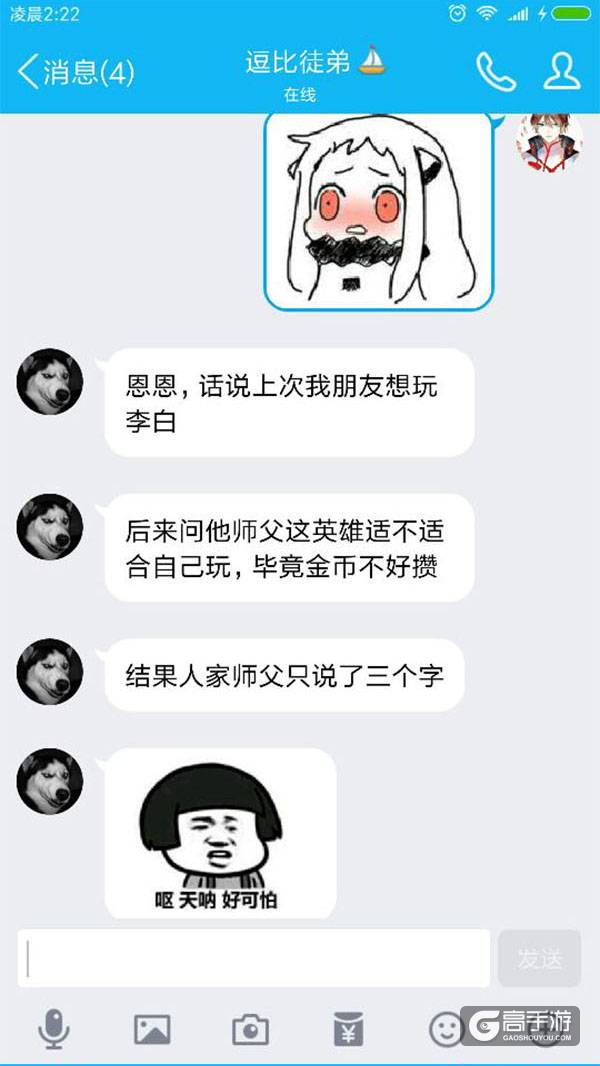
Task: Open the red packet icon
Action: (348, 1028)
